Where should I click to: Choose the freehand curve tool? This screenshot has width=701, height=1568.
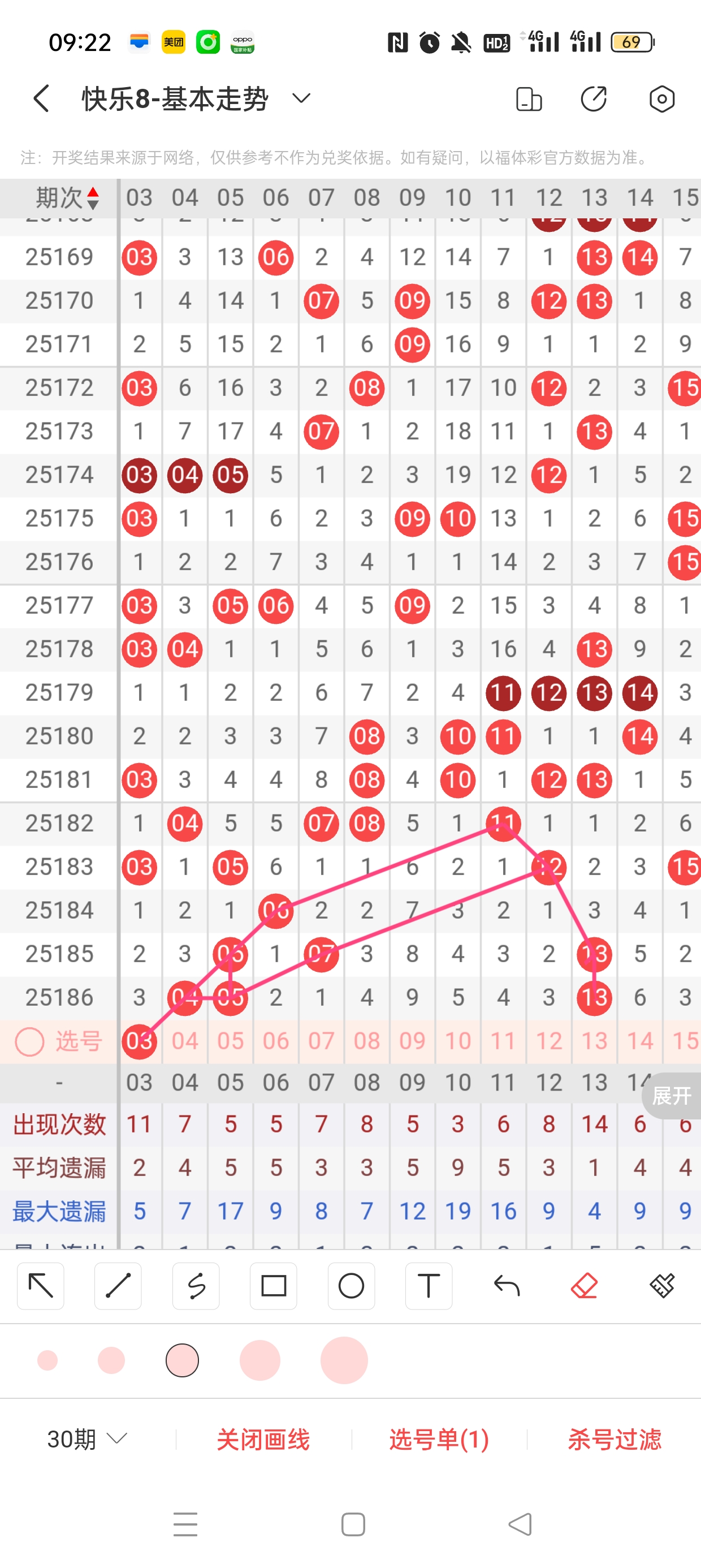click(x=196, y=1286)
